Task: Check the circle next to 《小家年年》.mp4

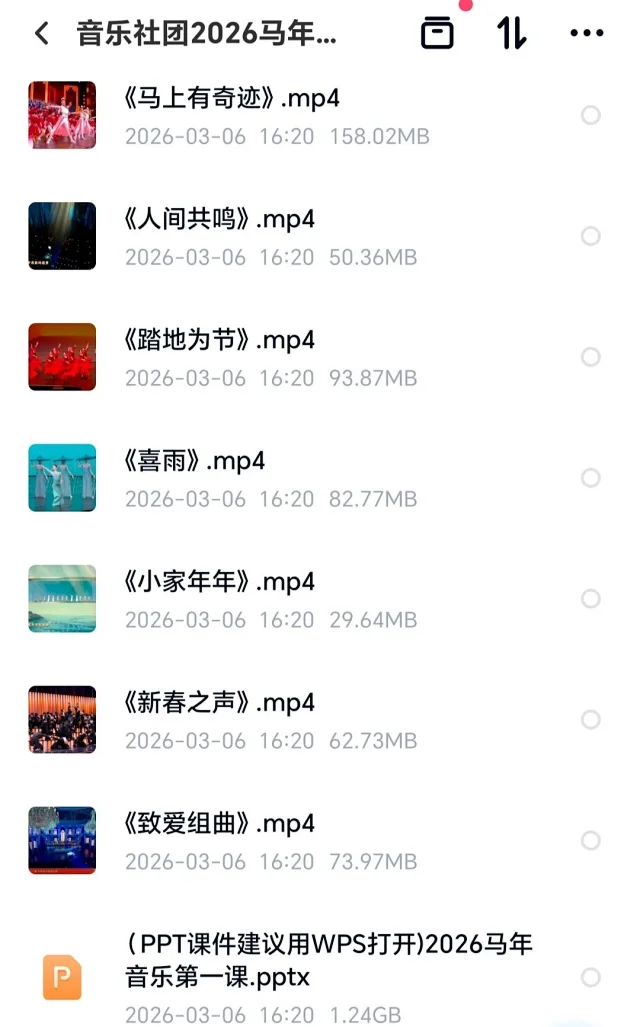Action: coord(591,599)
